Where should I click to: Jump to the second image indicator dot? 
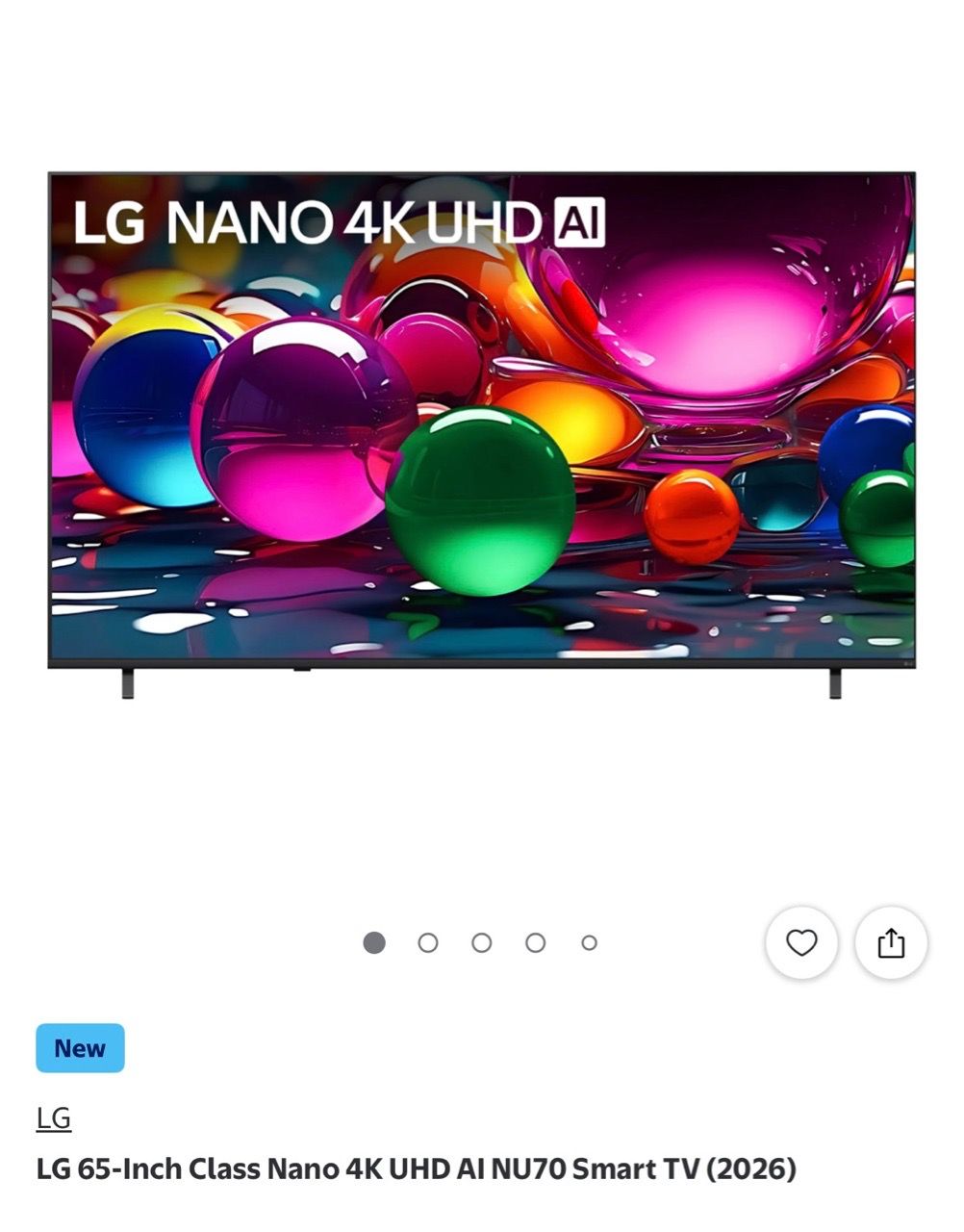click(x=428, y=943)
